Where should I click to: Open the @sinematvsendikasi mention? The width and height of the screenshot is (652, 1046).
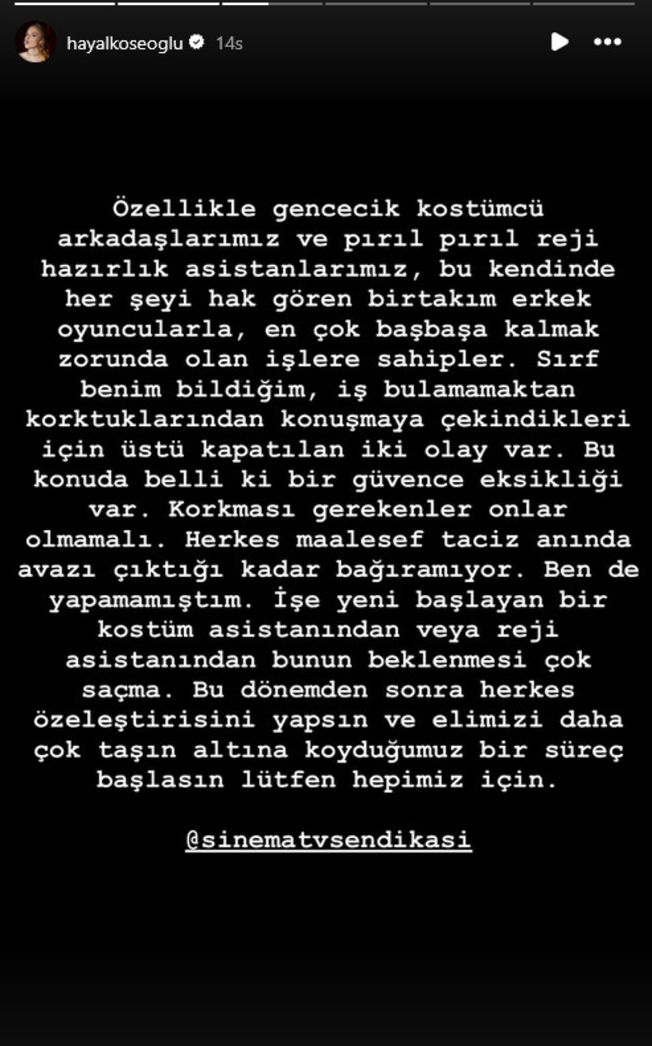tap(328, 840)
